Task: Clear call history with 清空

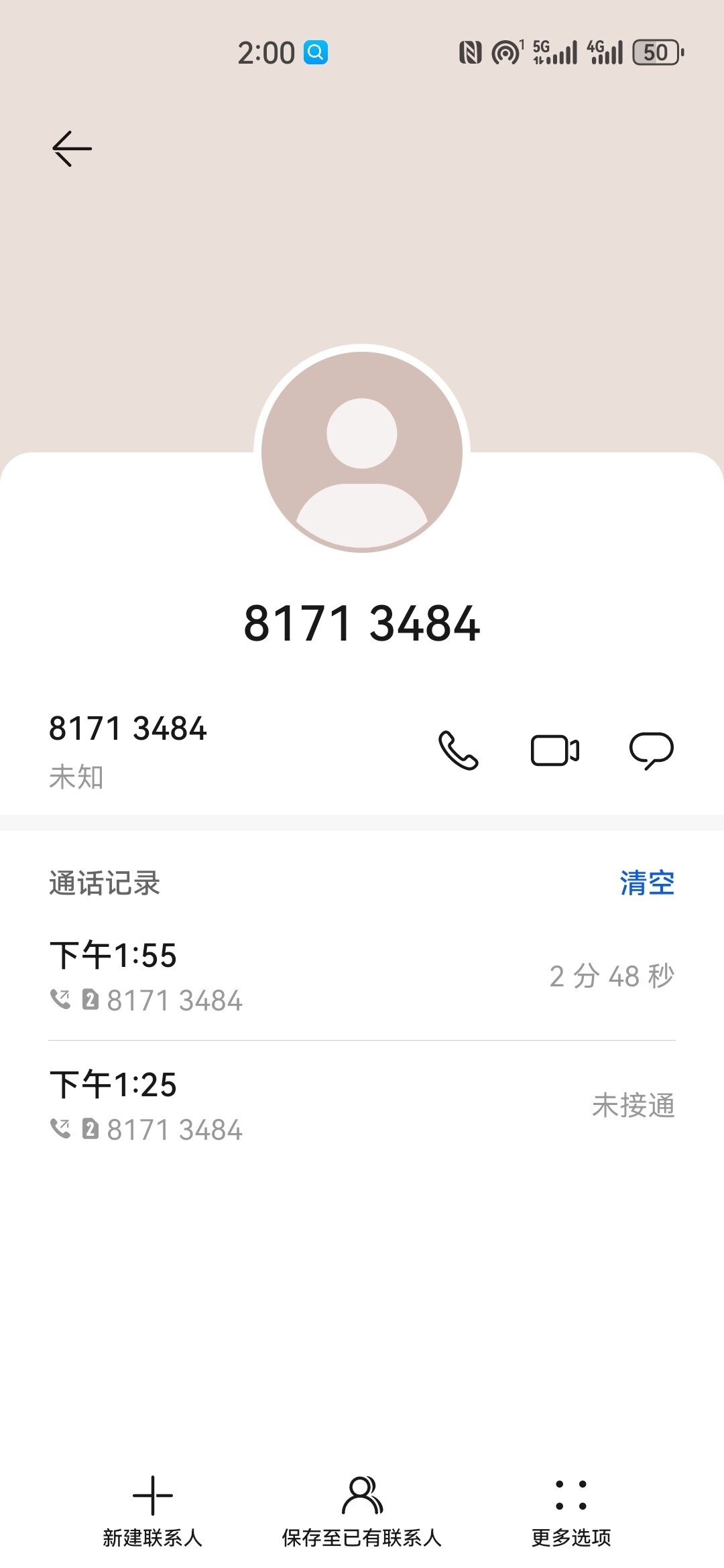Action: 646,883
